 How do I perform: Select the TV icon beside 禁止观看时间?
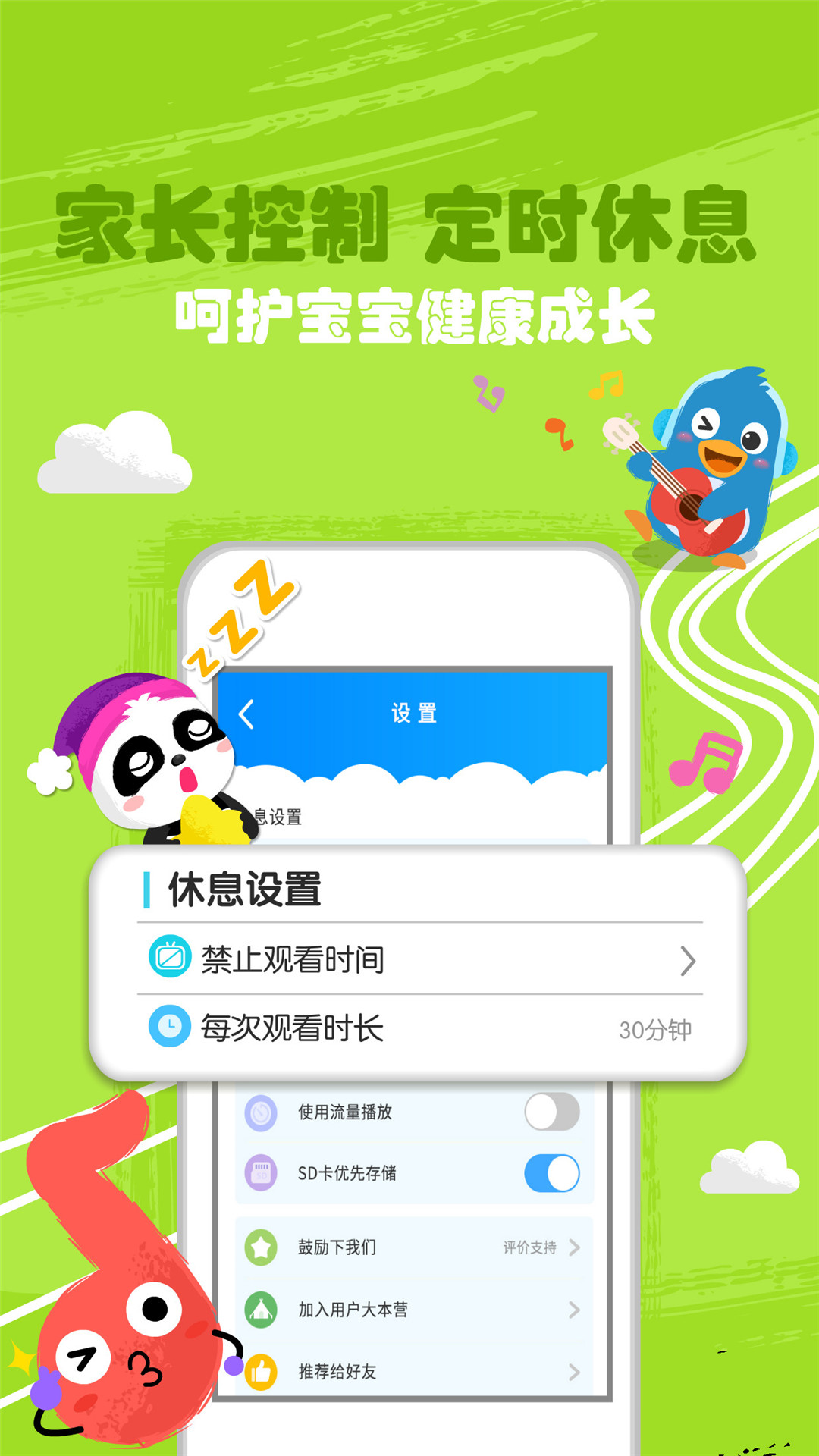point(168,959)
